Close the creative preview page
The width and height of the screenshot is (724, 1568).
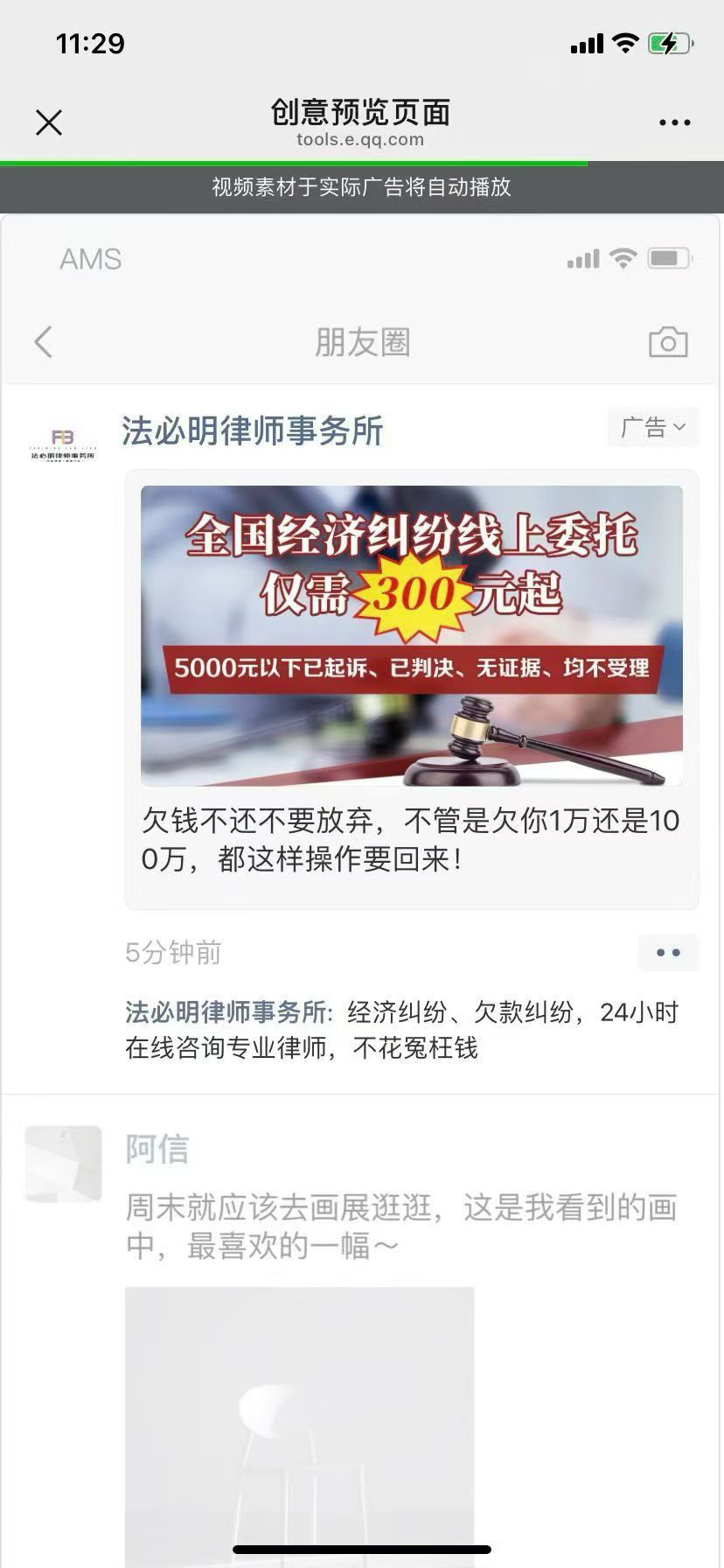click(49, 122)
